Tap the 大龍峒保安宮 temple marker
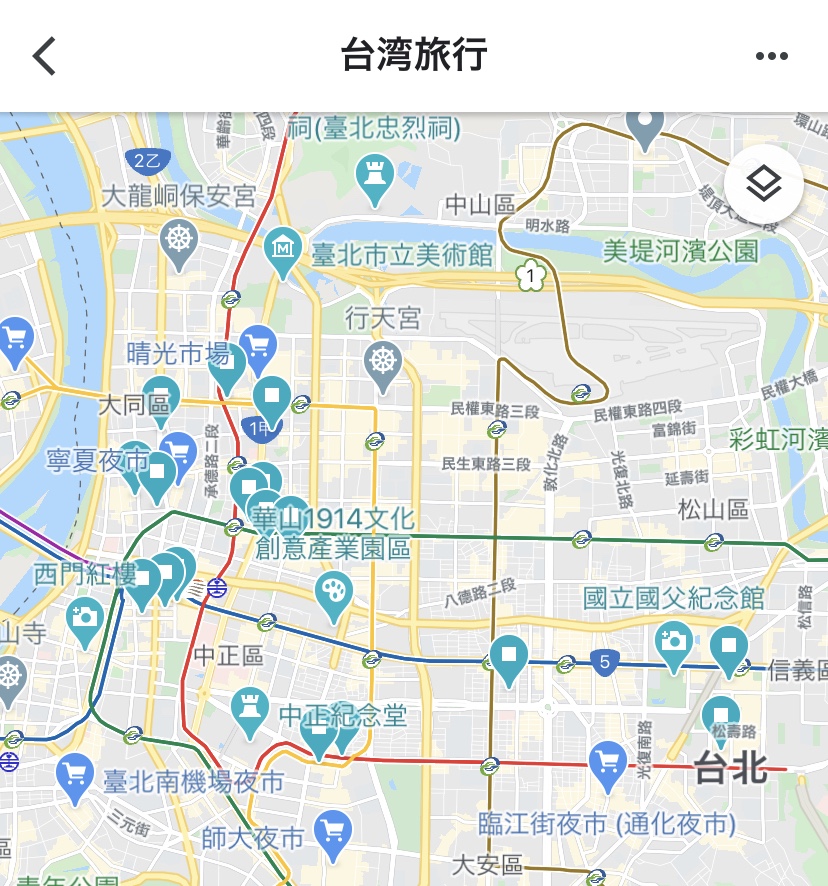 [179, 238]
